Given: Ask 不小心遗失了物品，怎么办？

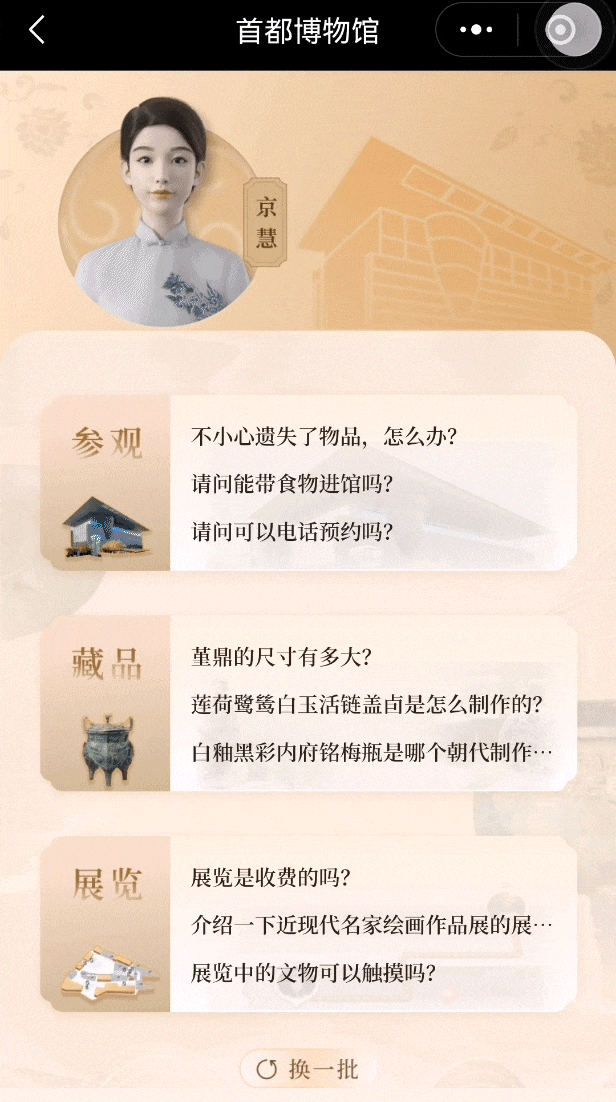Looking at the screenshot, I should coord(324,437).
